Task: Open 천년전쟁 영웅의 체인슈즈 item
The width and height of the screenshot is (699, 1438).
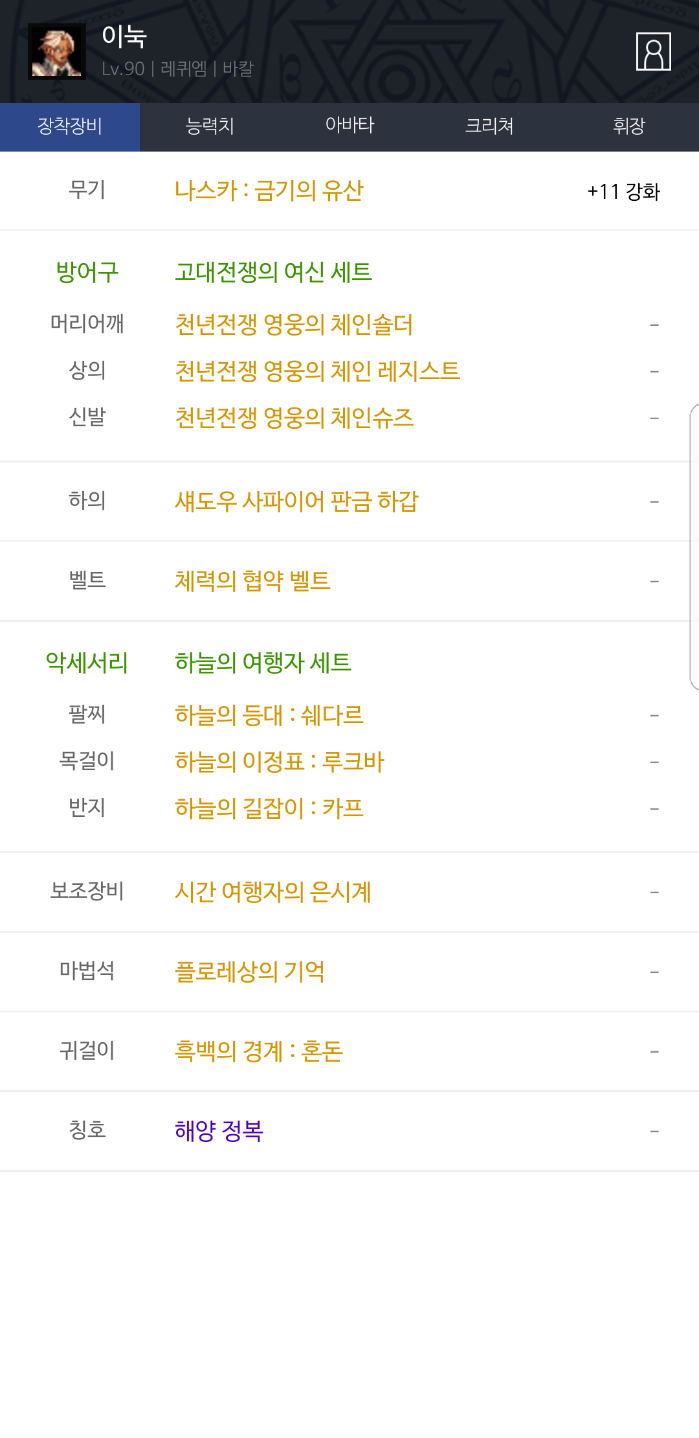Action: tap(294, 417)
